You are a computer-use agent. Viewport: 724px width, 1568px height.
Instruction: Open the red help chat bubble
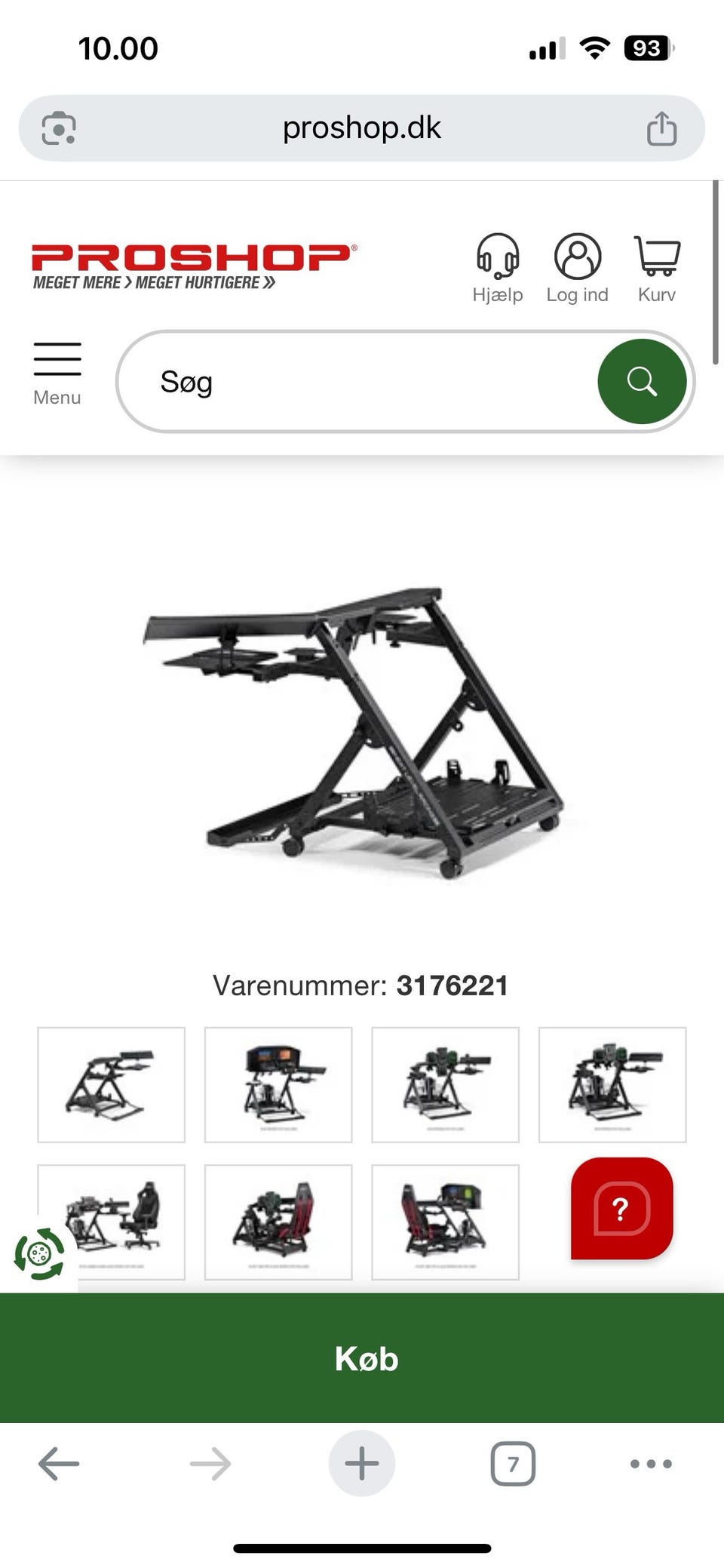(x=621, y=1208)
